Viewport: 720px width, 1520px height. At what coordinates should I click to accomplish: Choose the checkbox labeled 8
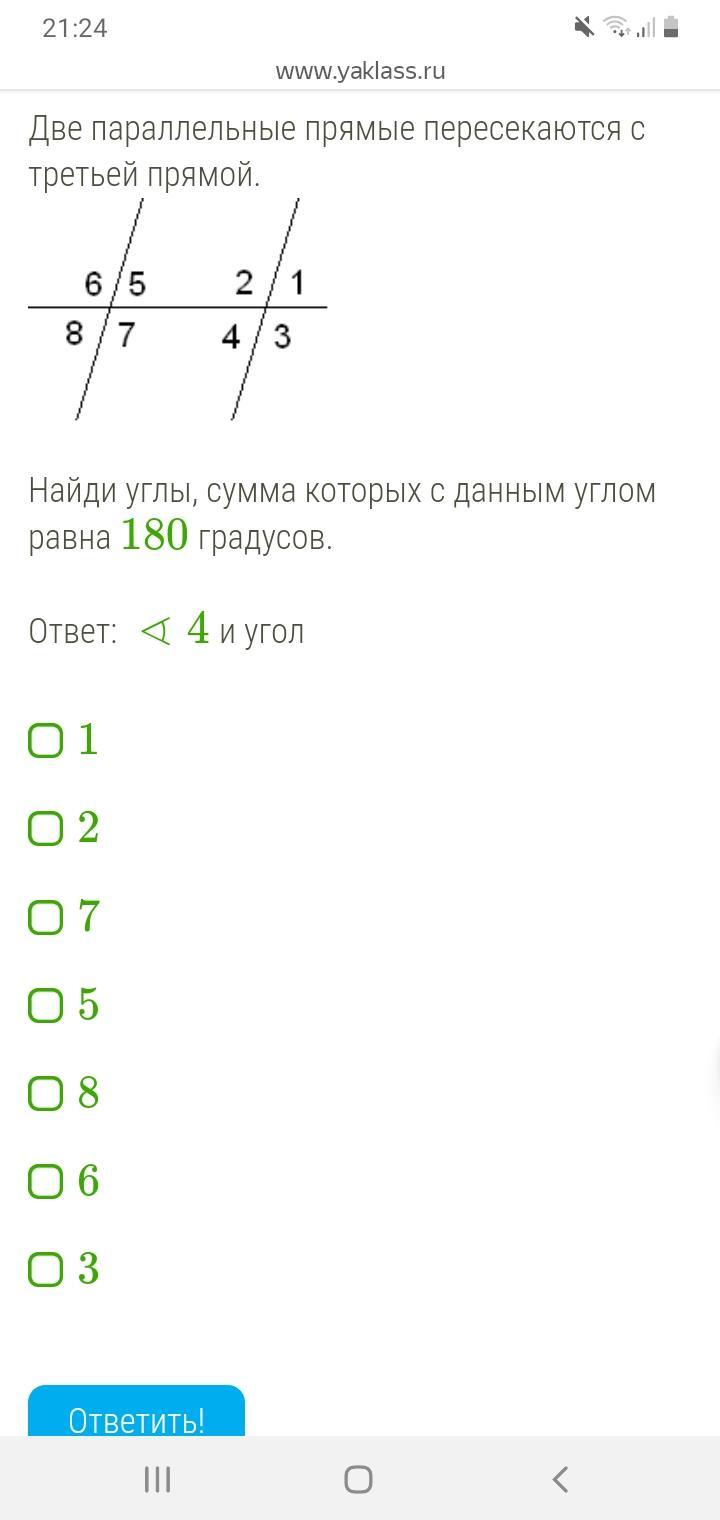tap(46, 1093)
